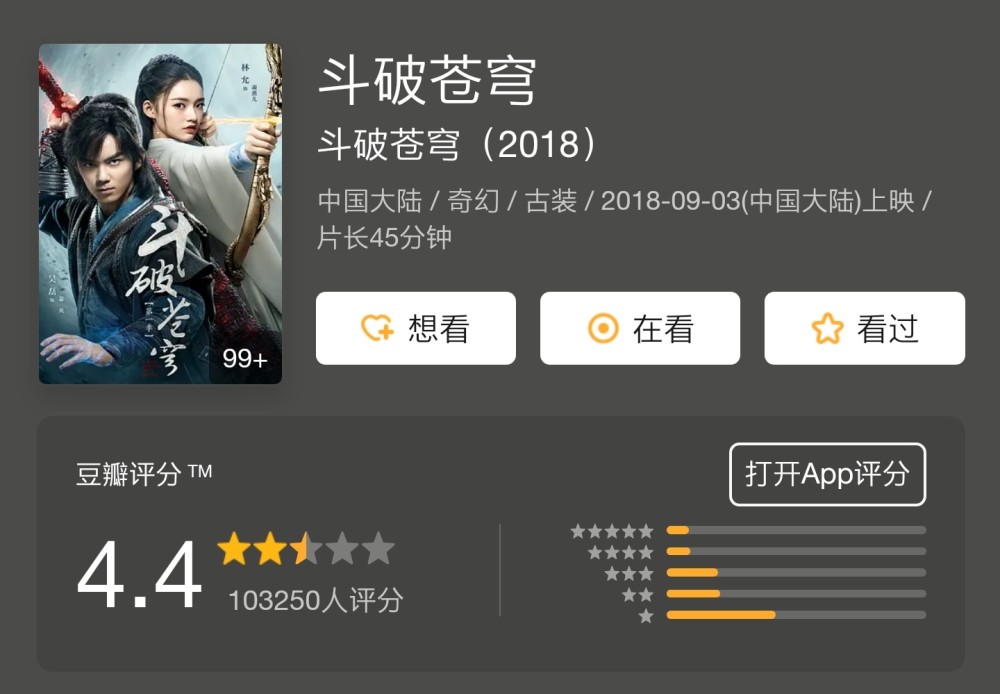Select the 在看 (watching) button
This screenshot has width=1000, height=694.
pos(640,328)
